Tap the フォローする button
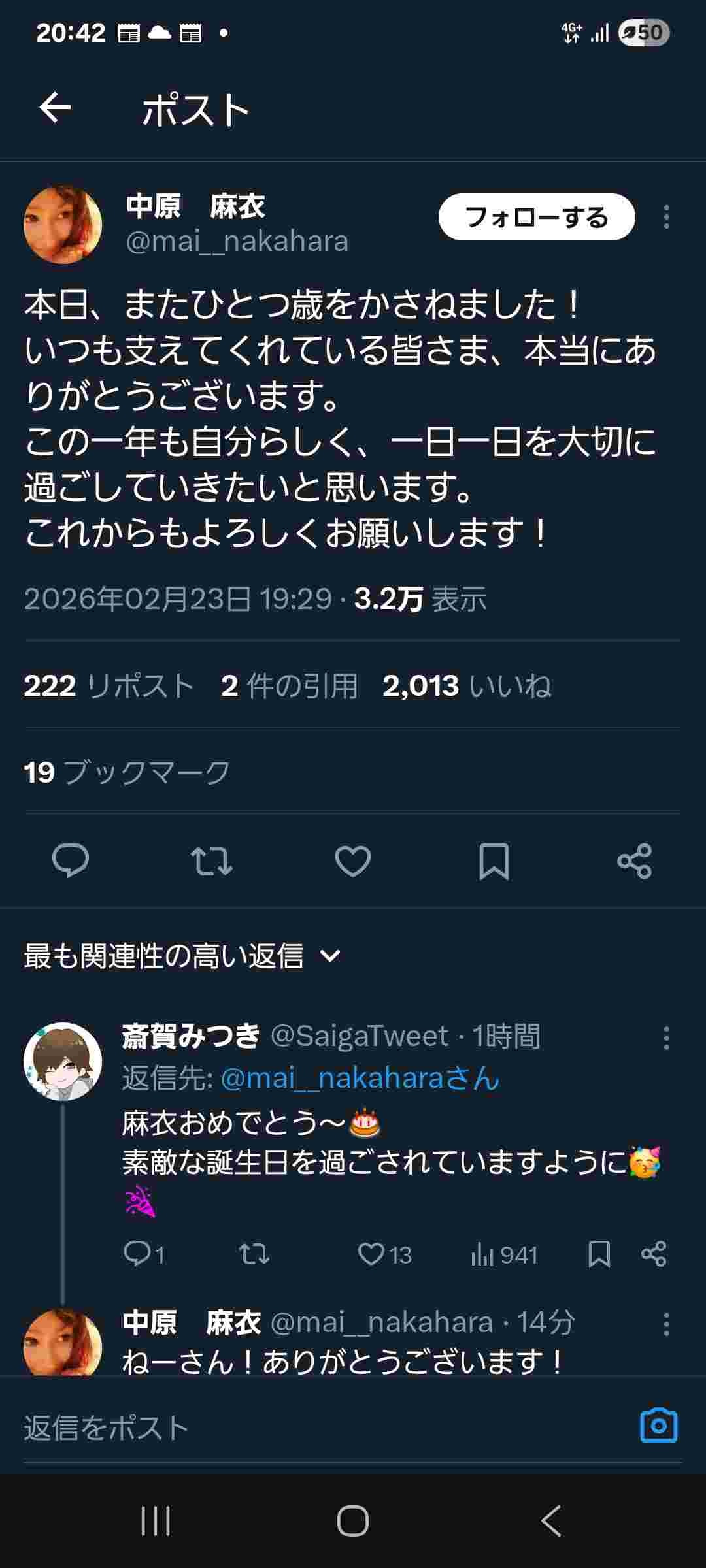706x1568 pixels. click(x=536, y=218)
